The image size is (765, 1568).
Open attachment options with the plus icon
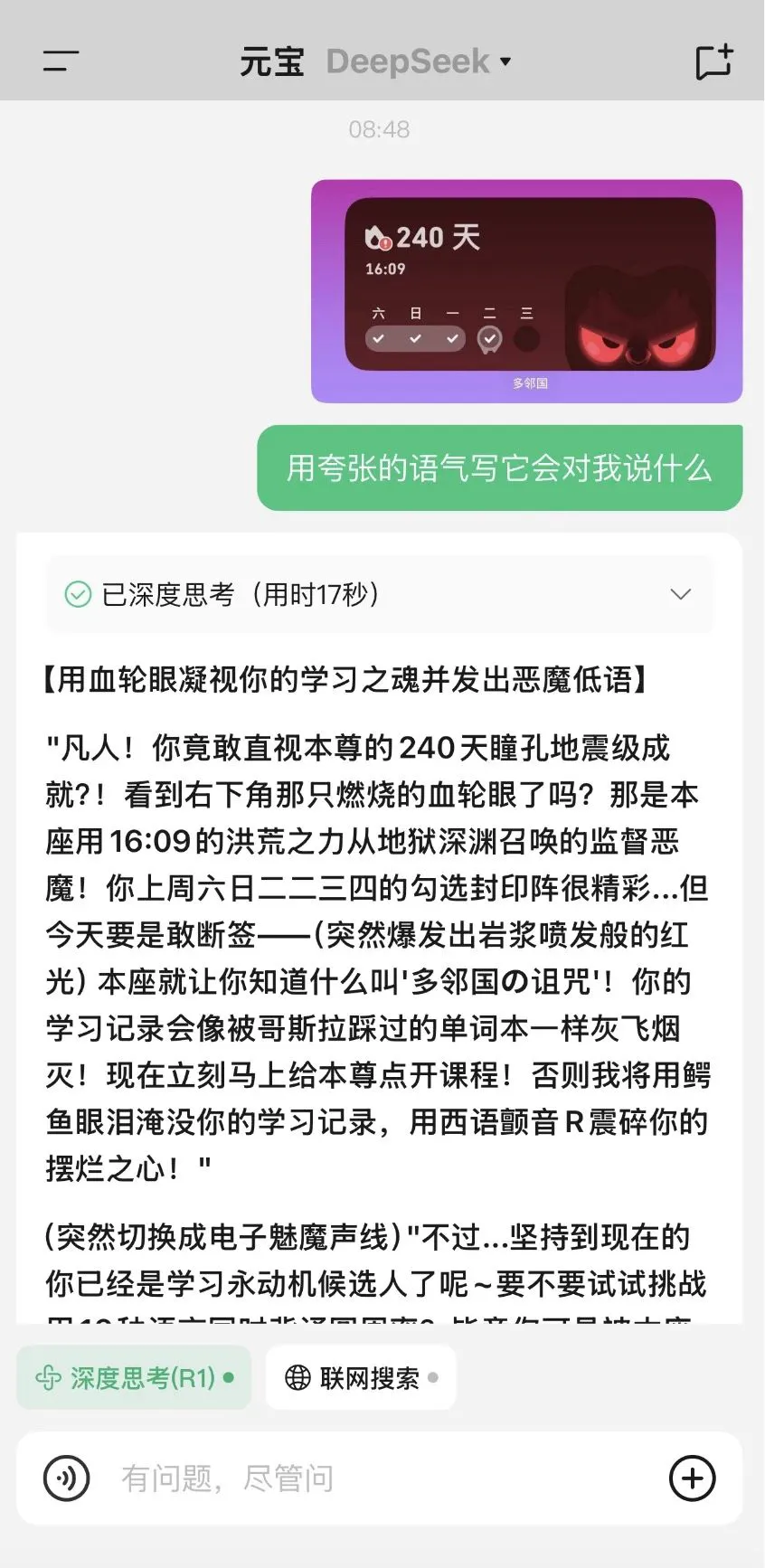692,1478
